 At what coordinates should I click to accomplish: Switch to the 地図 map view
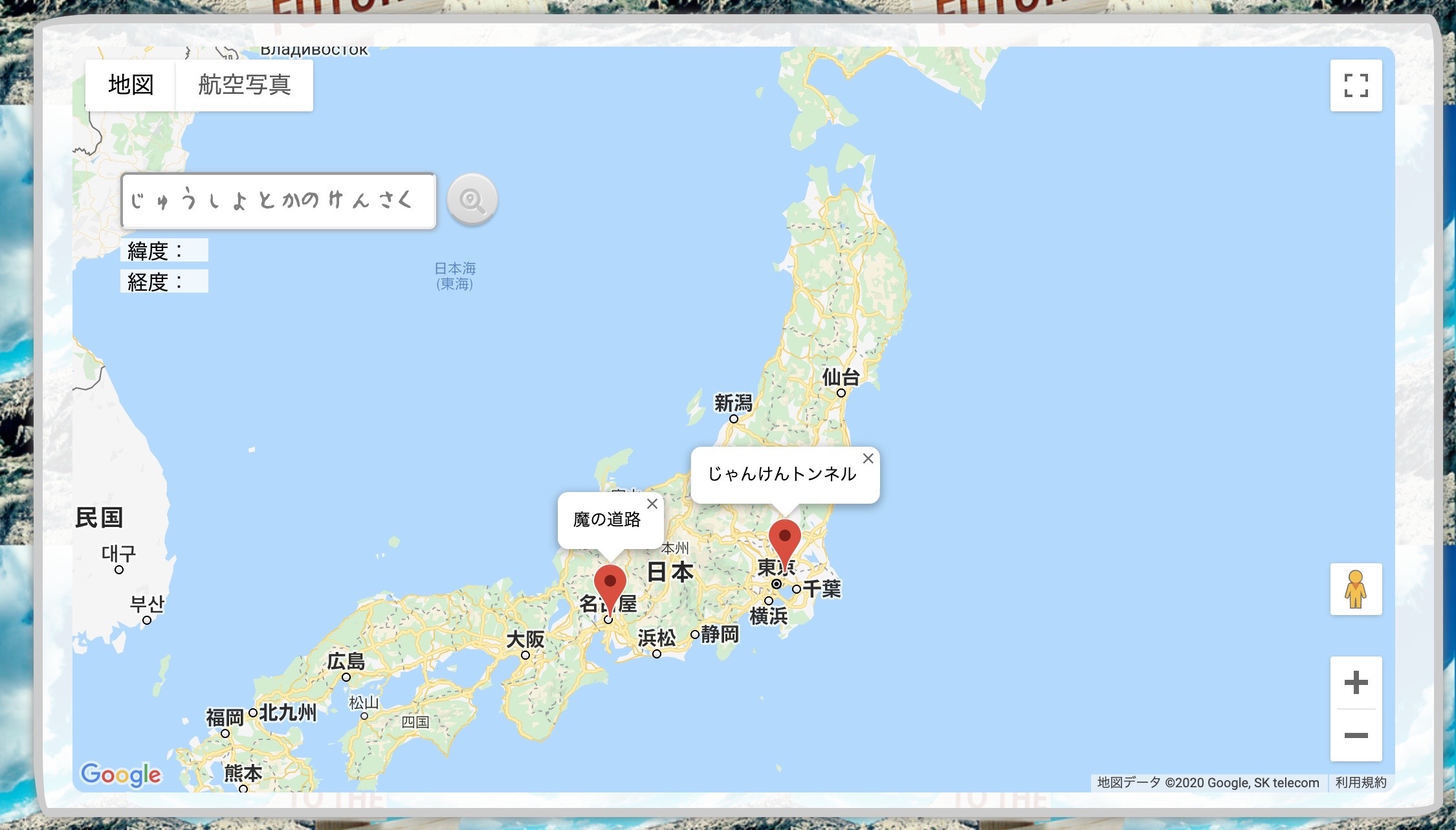(130, 85)
